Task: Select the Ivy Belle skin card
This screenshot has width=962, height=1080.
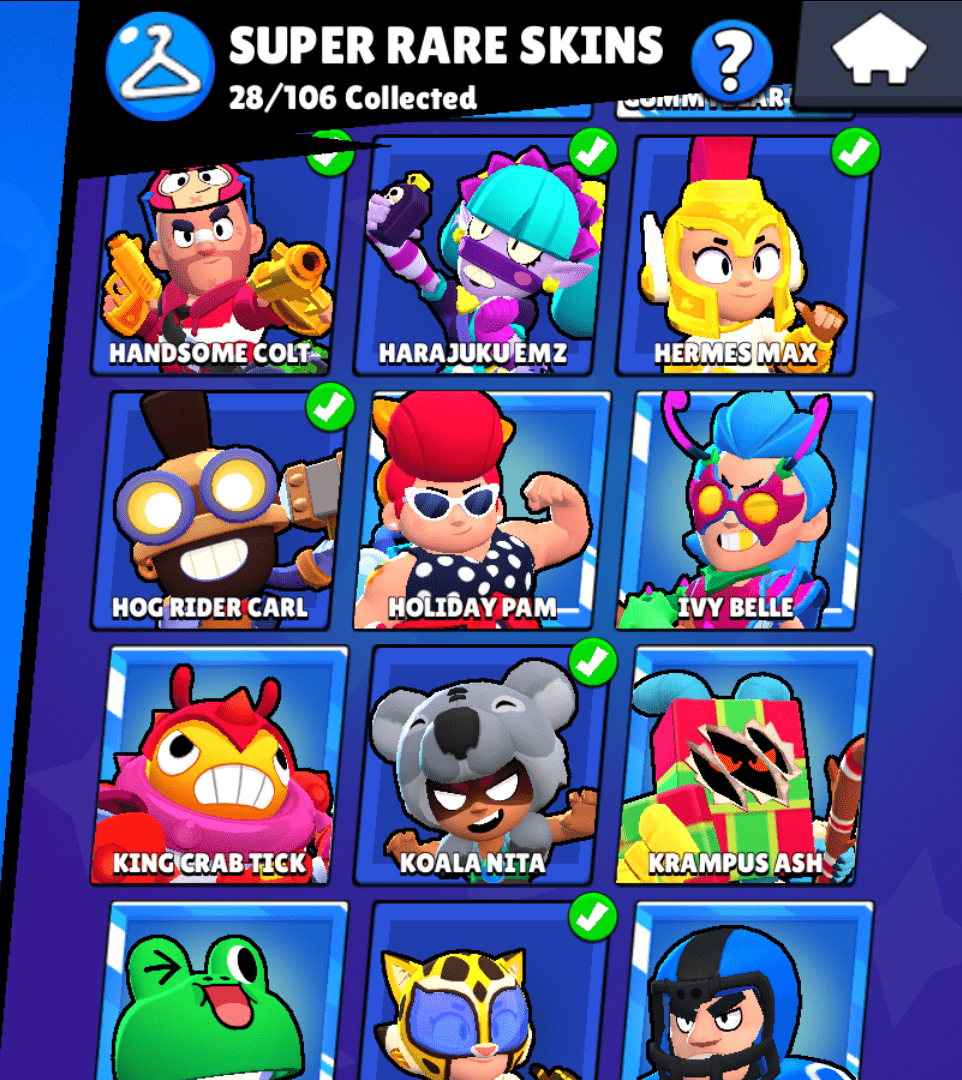Action: [745, 510]
